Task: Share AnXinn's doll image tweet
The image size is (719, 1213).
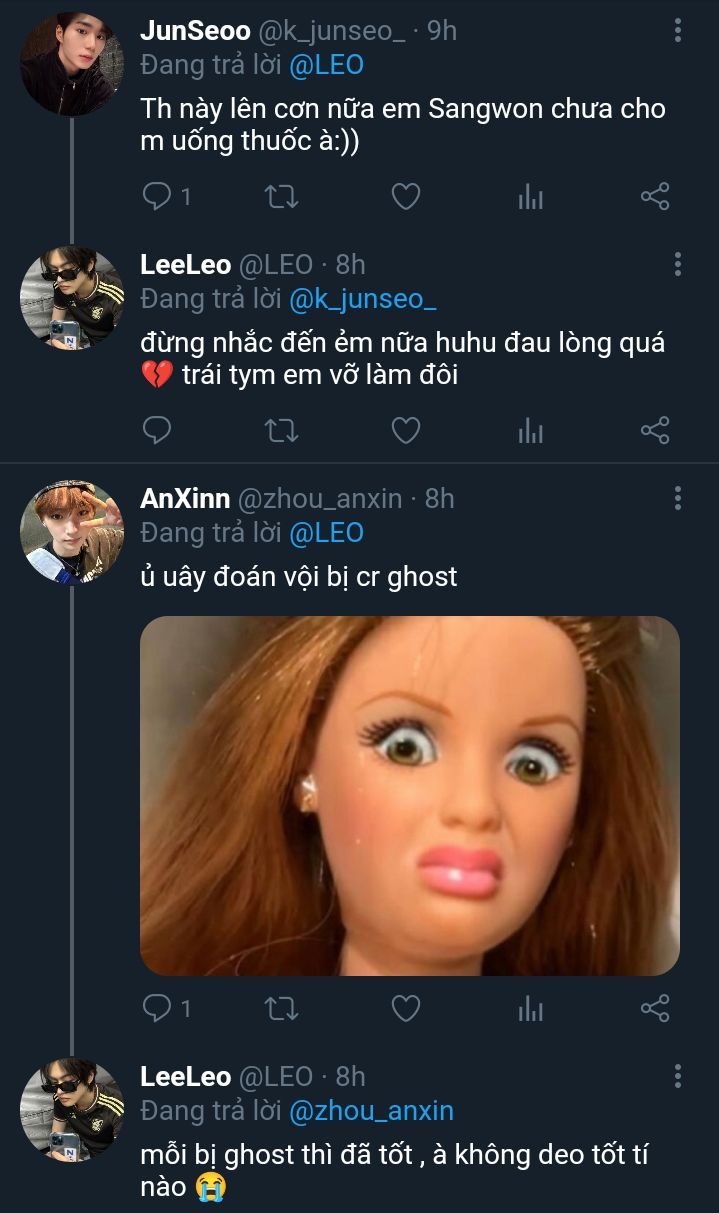Action: click(654, 1009)
